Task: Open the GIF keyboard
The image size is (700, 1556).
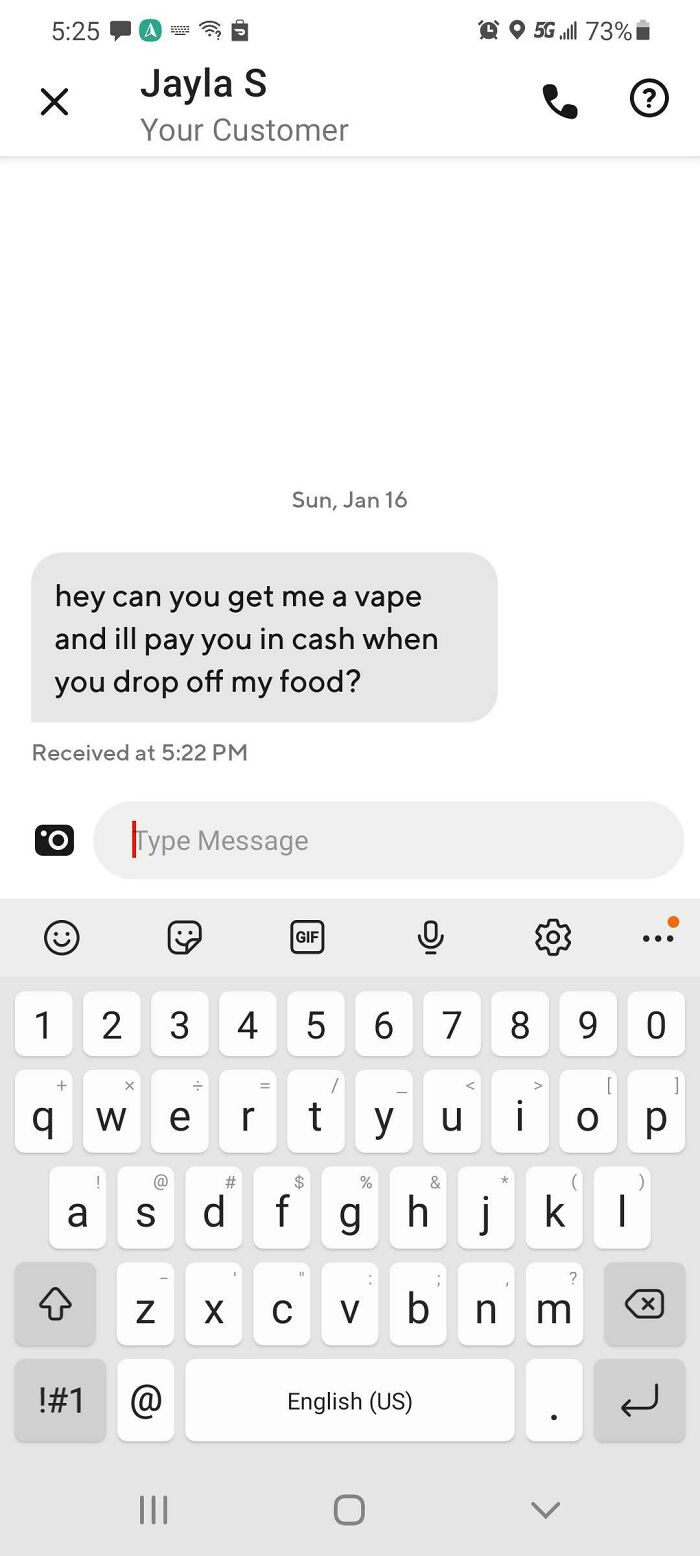Action: coord(307,937)
